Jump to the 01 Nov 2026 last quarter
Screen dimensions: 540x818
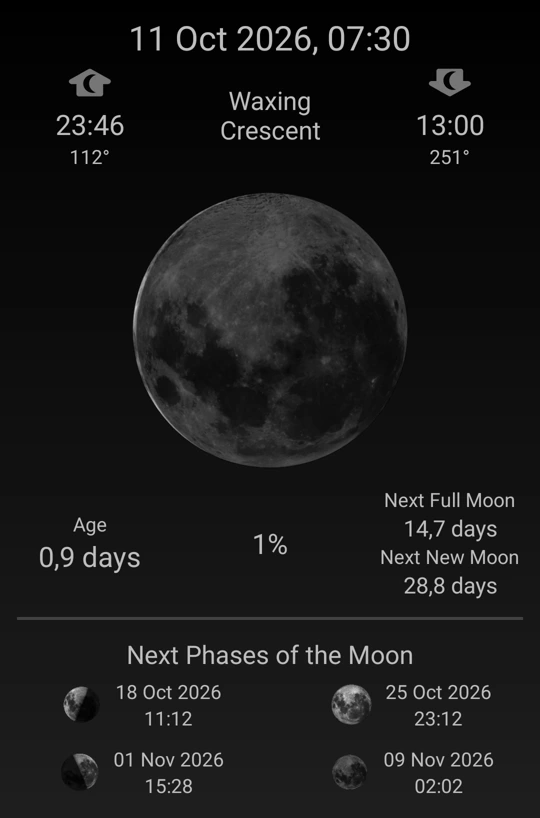[142, 773]
